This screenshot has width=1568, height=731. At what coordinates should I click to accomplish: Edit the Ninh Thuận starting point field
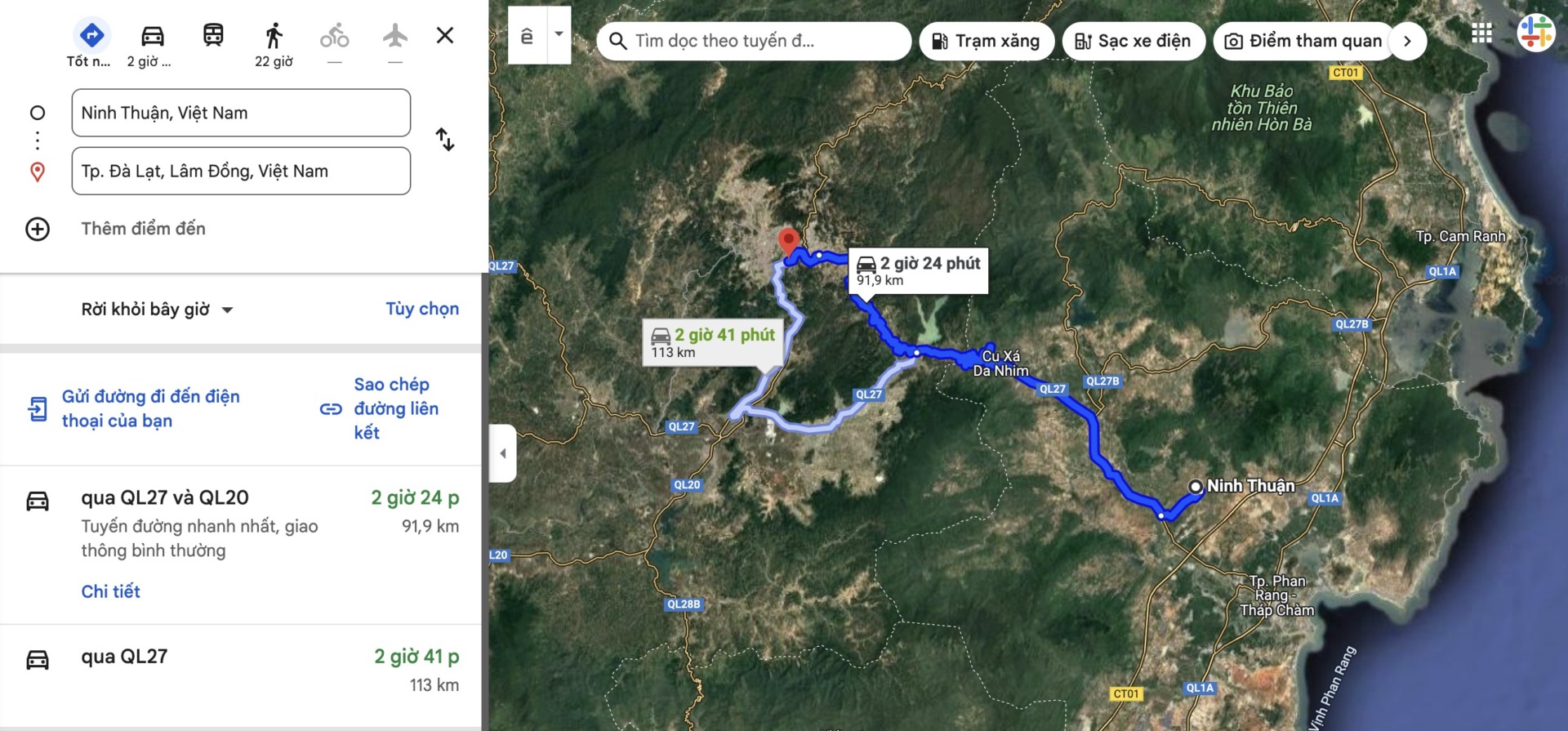click(x=241, y=113)
